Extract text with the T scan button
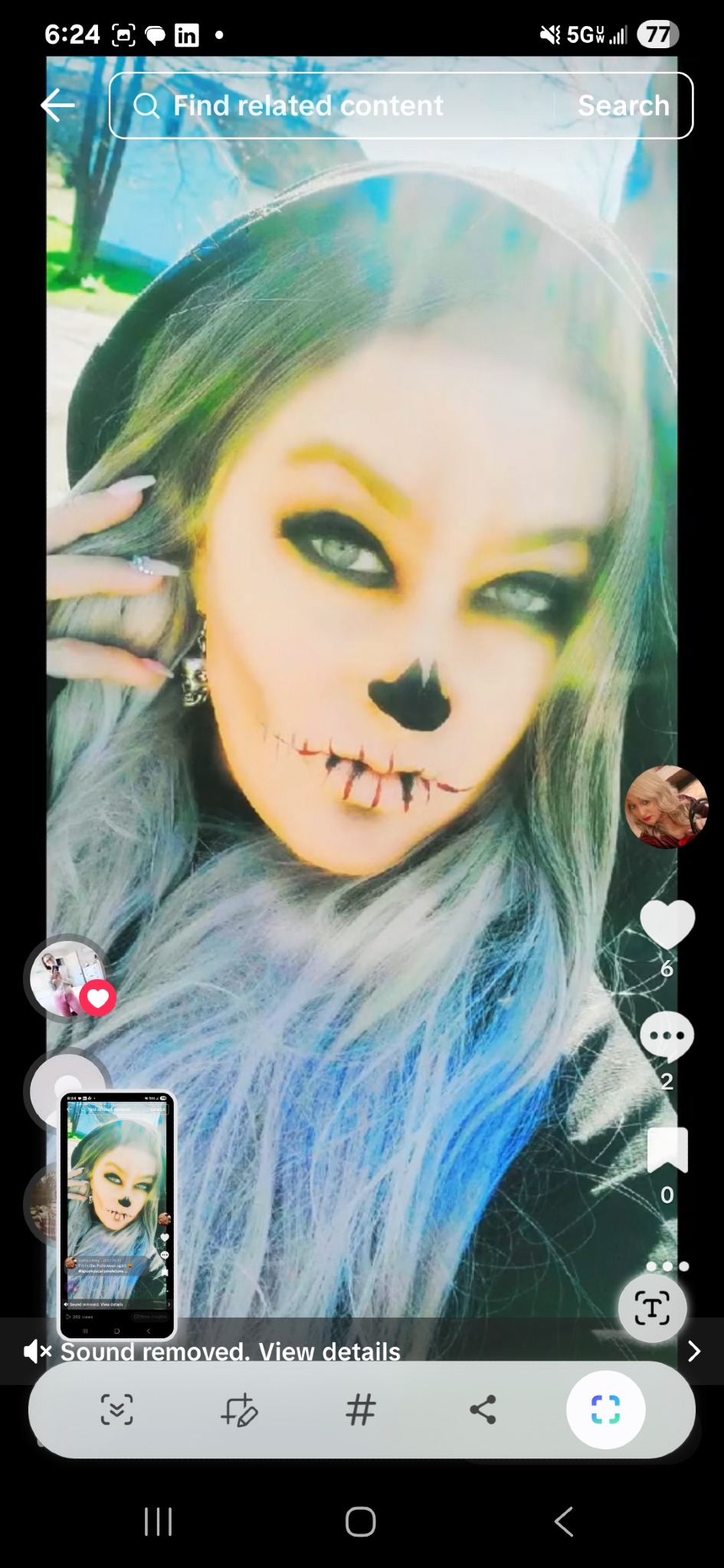This screenshot has width=724, height=1568. (652, 1308)
